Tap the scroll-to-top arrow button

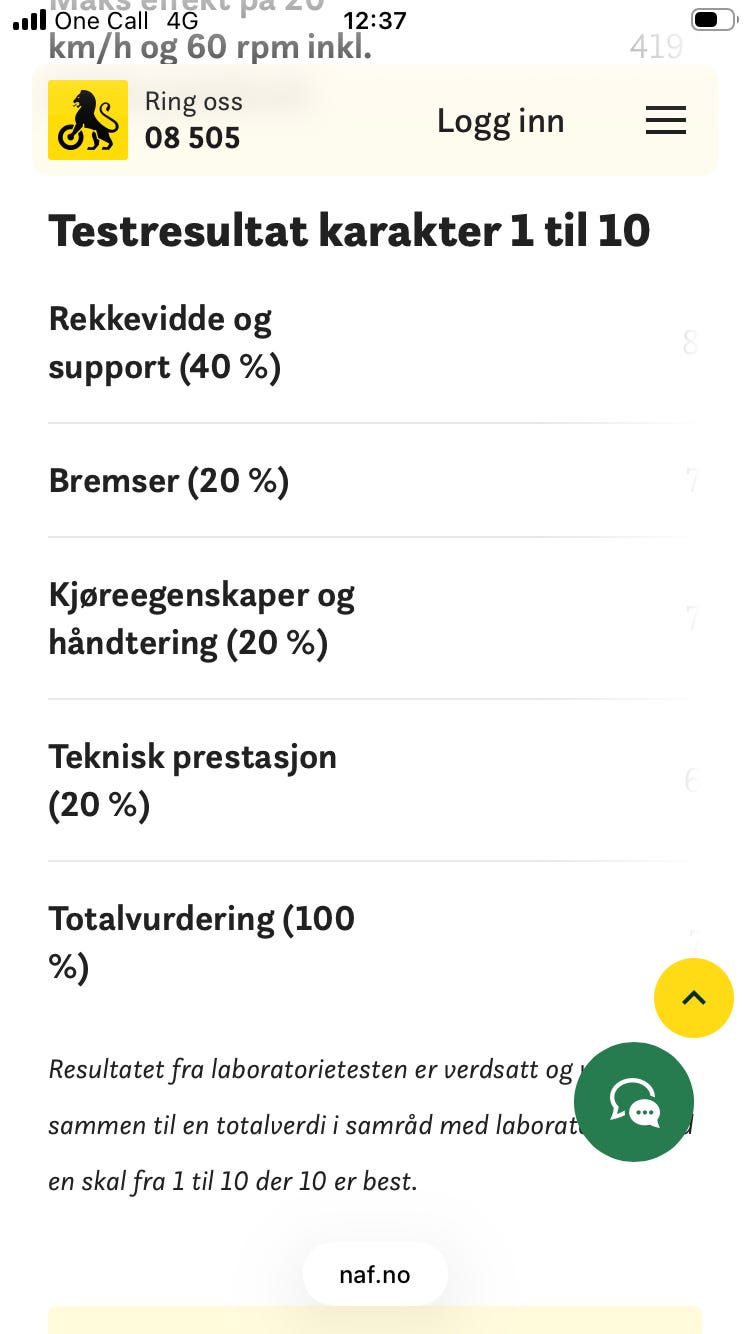pos(694,998)
